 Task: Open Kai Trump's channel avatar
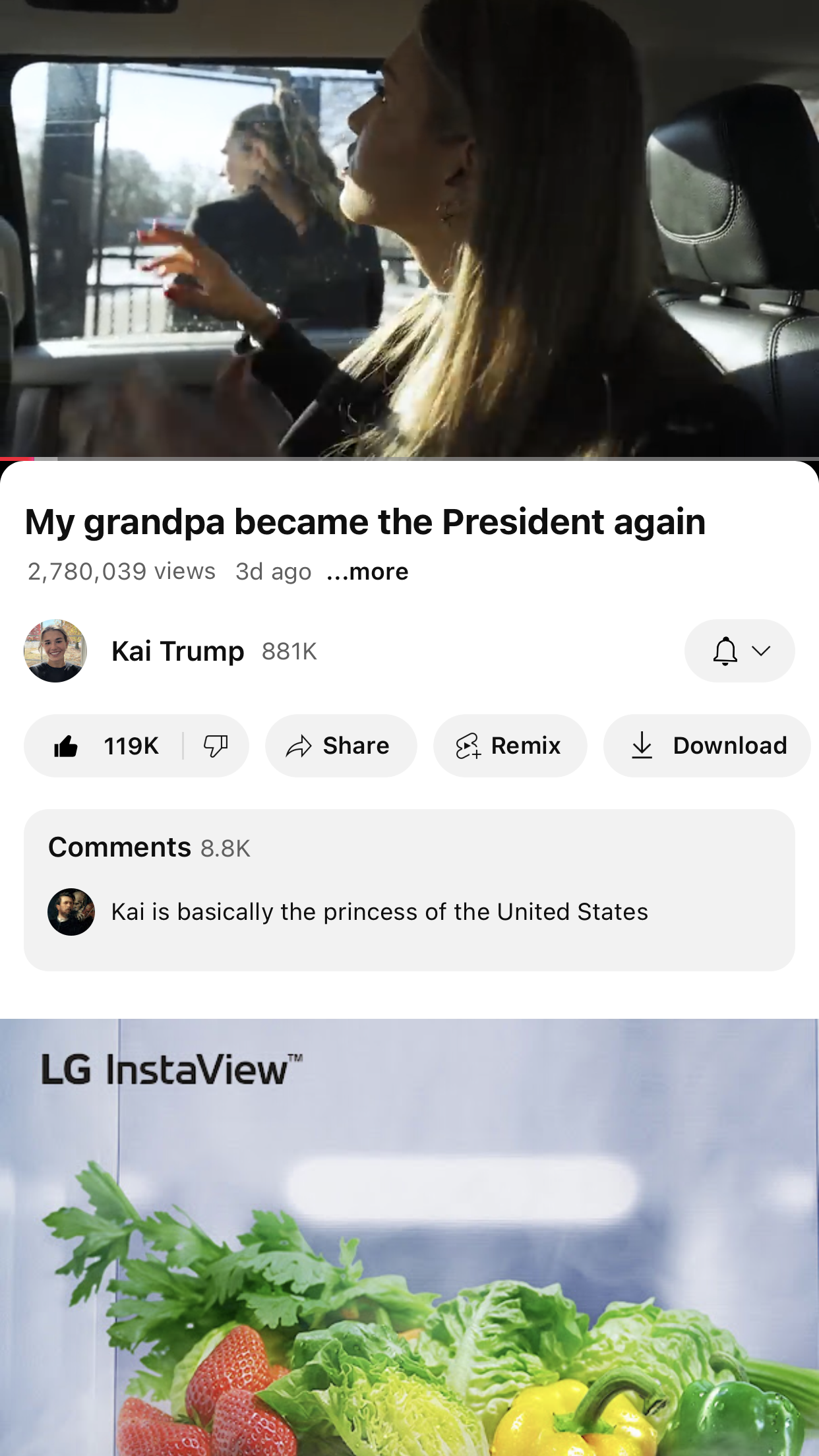(55, 651)
